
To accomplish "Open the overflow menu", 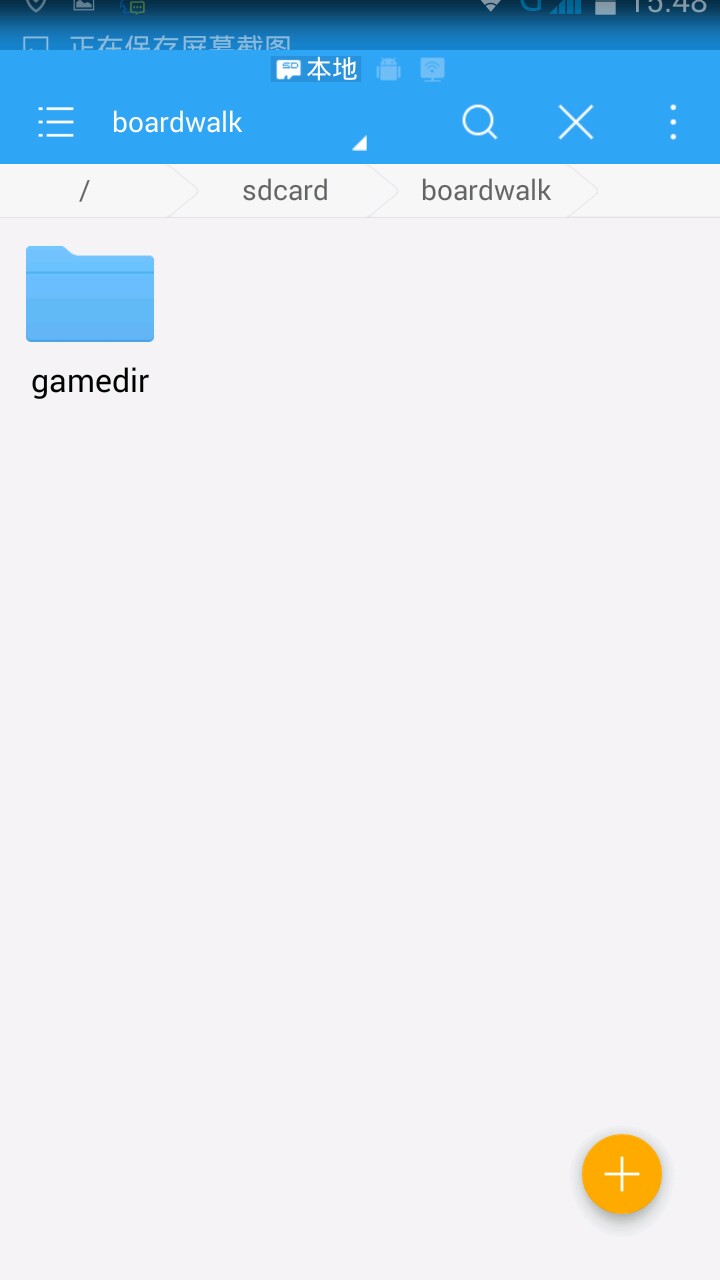I will coord(673,122).
